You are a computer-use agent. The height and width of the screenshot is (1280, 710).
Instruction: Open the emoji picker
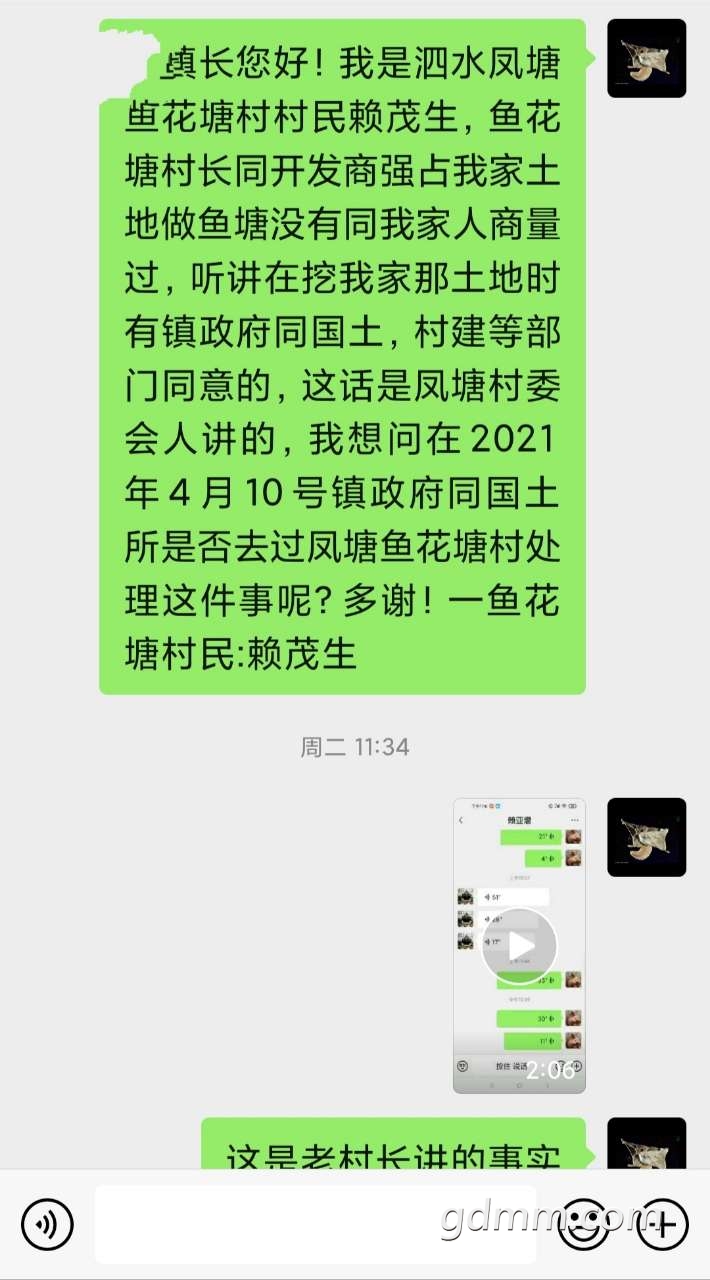[584, 1224]
